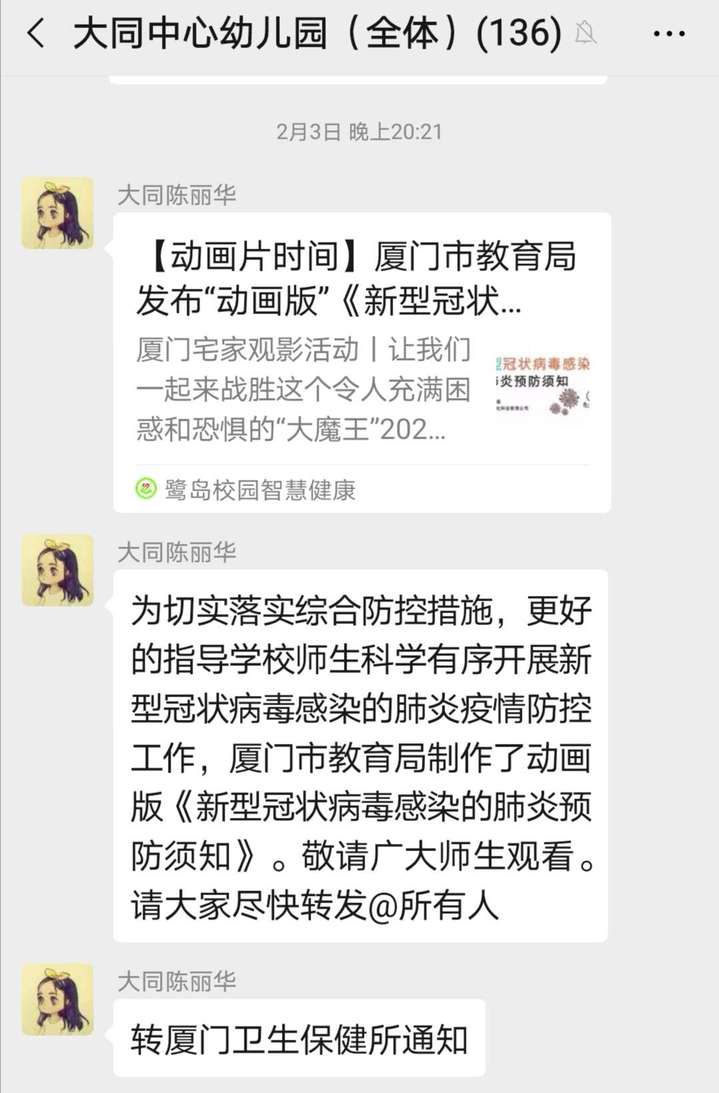Tap 大同陈丽华's avatar beside 转厦门卫生保健所通知
Viewport: 719px width, 1093px height.
(x=57, y=999)
